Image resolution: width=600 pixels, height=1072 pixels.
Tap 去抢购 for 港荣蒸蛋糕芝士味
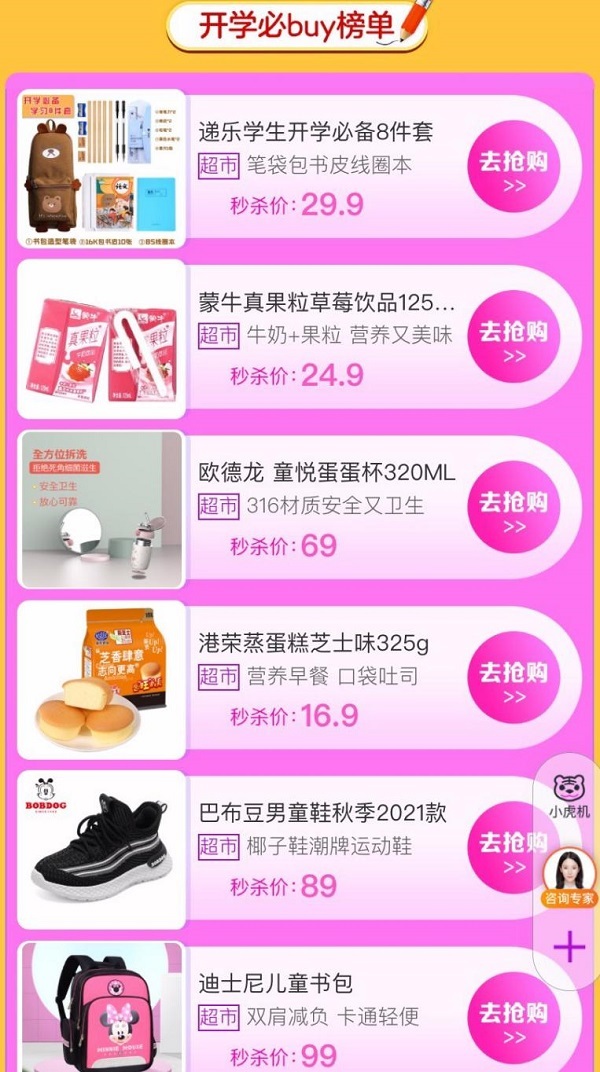(x=514, y=681)
